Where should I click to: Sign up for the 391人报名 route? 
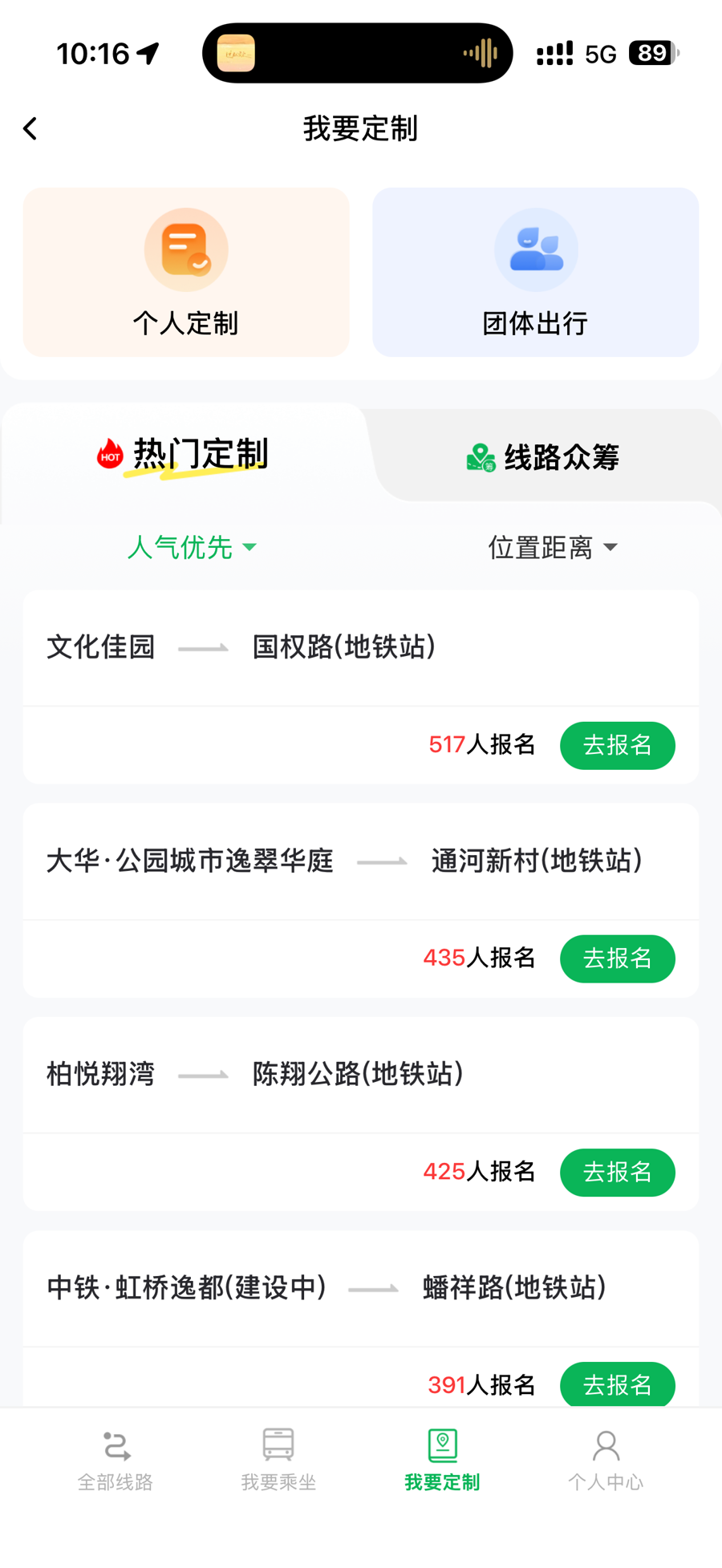[x=617, y=1384]
